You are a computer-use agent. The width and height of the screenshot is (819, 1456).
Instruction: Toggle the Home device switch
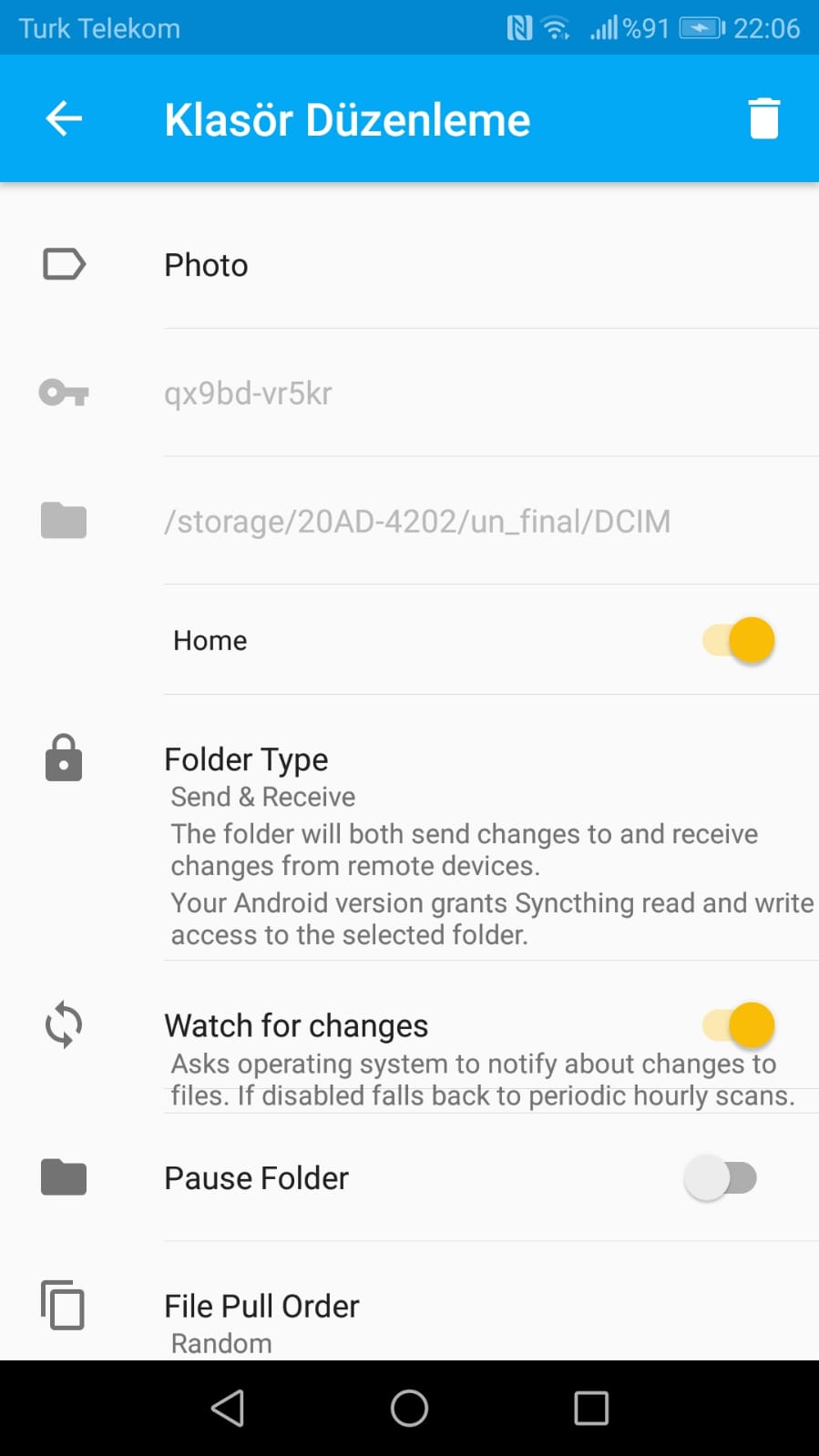(739, 640)
